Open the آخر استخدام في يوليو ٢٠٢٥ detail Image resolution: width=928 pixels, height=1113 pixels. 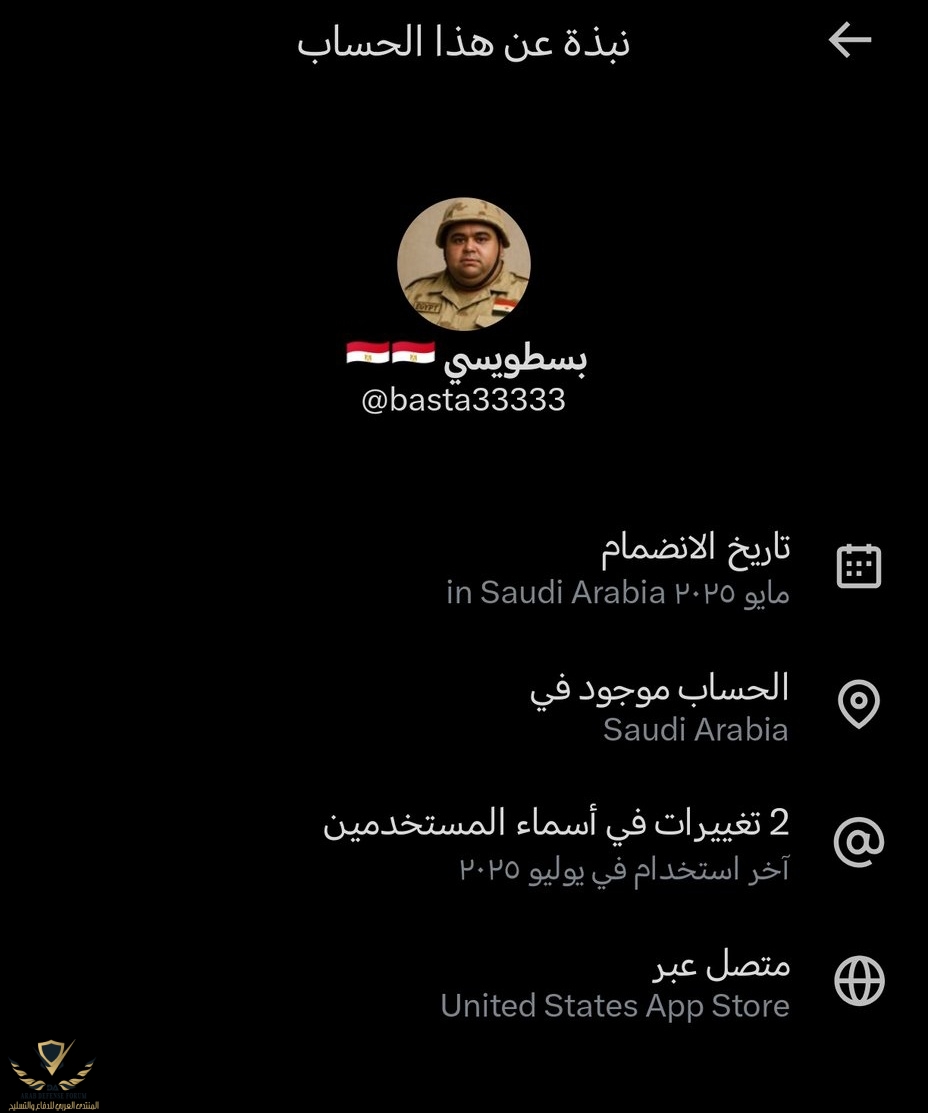[x=624, y=869]
